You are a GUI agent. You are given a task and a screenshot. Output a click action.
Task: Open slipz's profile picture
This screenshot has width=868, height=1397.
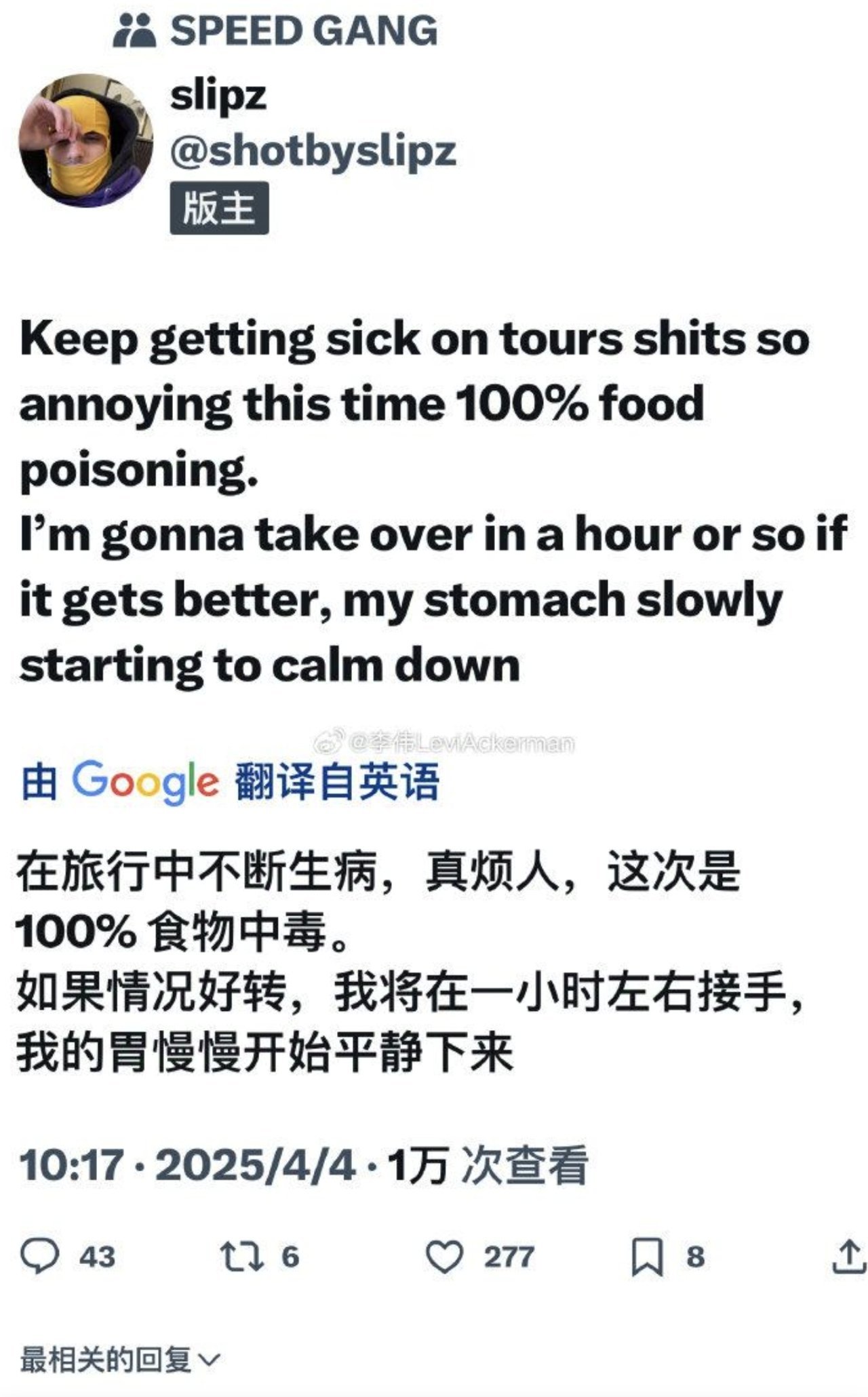tap(85, 140)
